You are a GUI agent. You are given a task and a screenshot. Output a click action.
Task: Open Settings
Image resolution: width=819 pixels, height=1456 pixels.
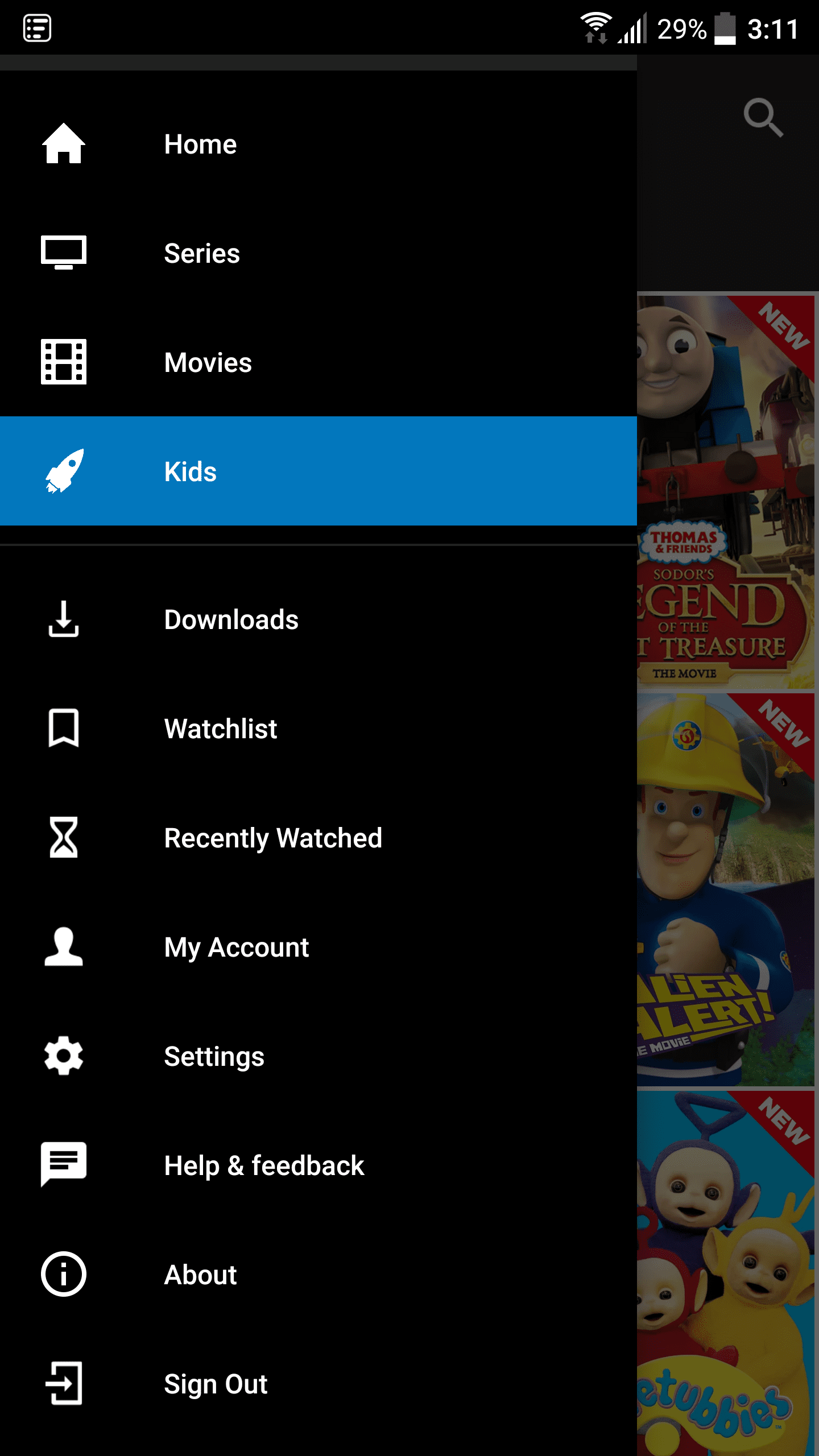[x=318, y=1056]
